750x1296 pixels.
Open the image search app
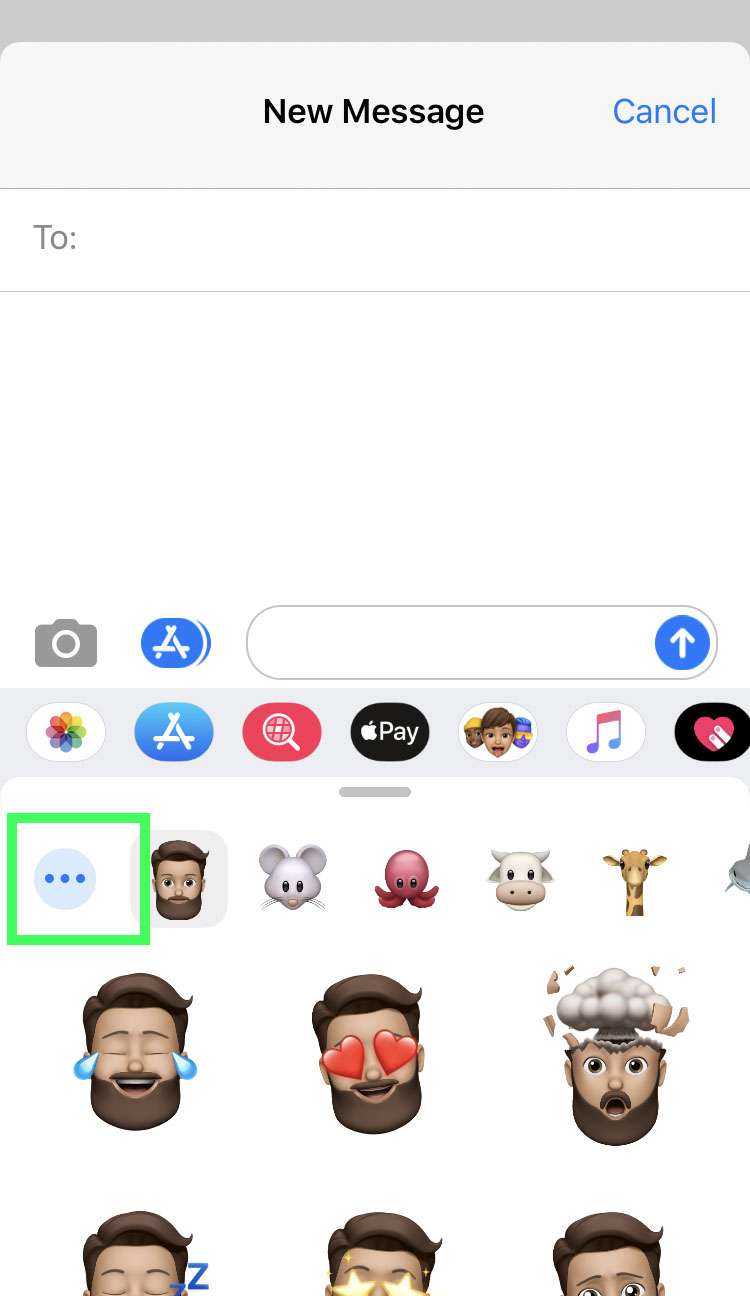pos(282,733)
